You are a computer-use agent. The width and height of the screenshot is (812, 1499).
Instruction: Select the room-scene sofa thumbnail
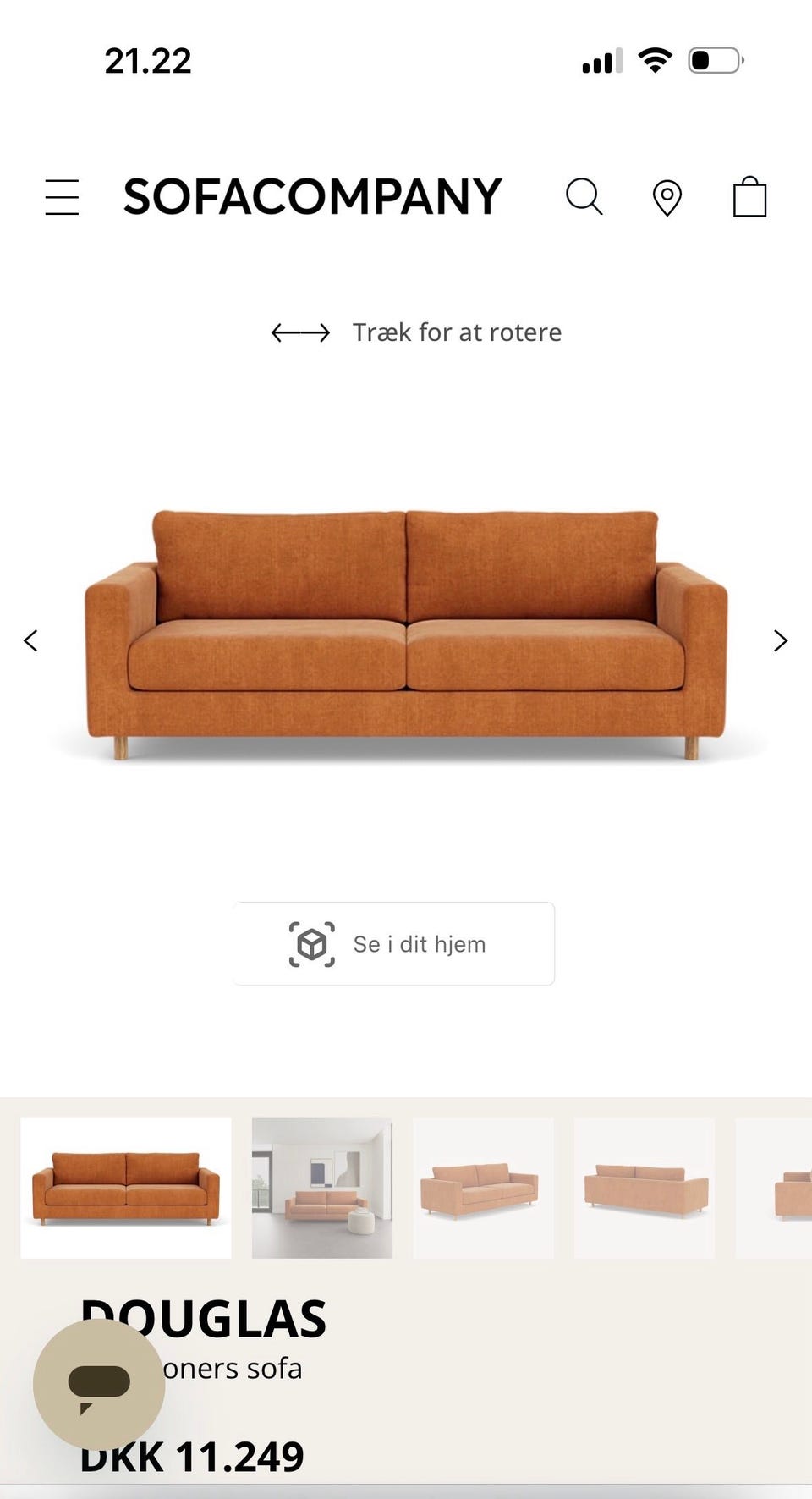322,1187
